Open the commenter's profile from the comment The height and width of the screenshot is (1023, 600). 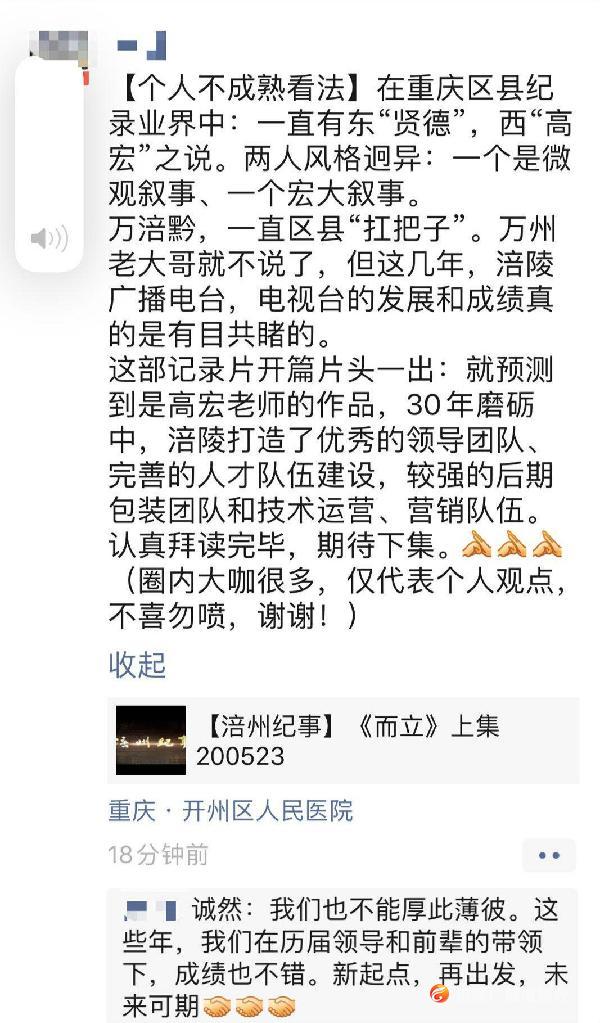(x=151, y=910)
